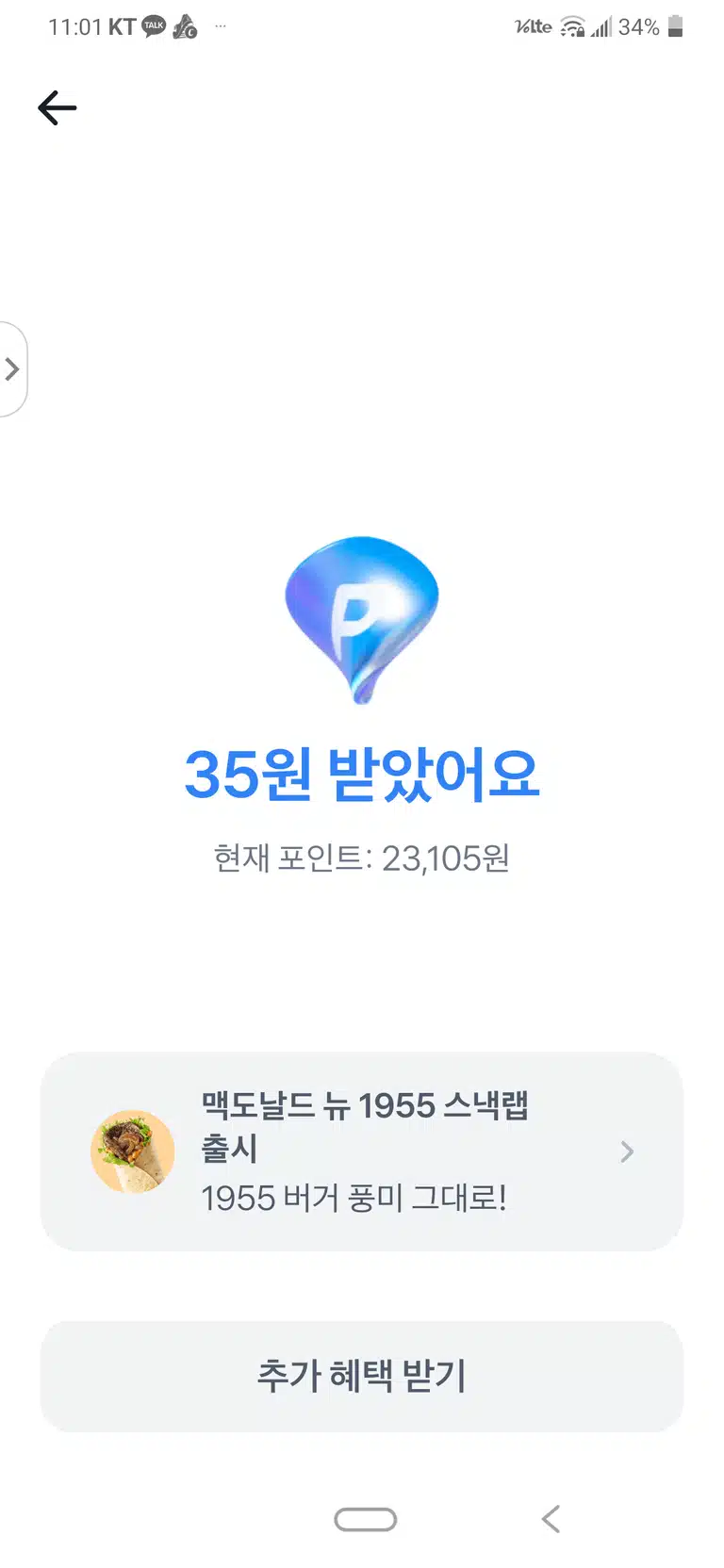Viewport: 724px width, 1568px height.
Task: Tap the system home button
Action: [x=365, y=1519]
